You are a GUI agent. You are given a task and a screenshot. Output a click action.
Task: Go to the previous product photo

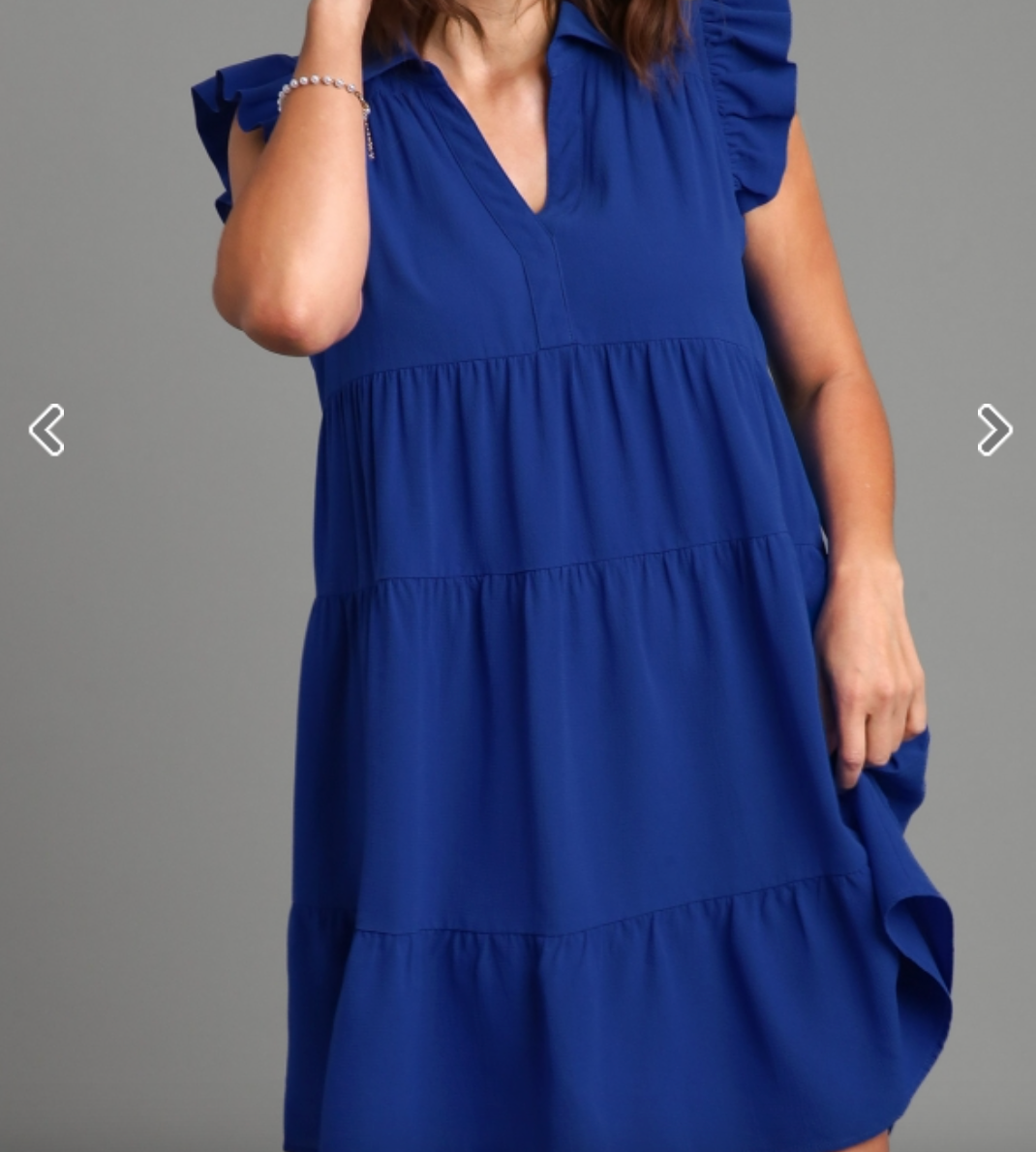point(46,430)
